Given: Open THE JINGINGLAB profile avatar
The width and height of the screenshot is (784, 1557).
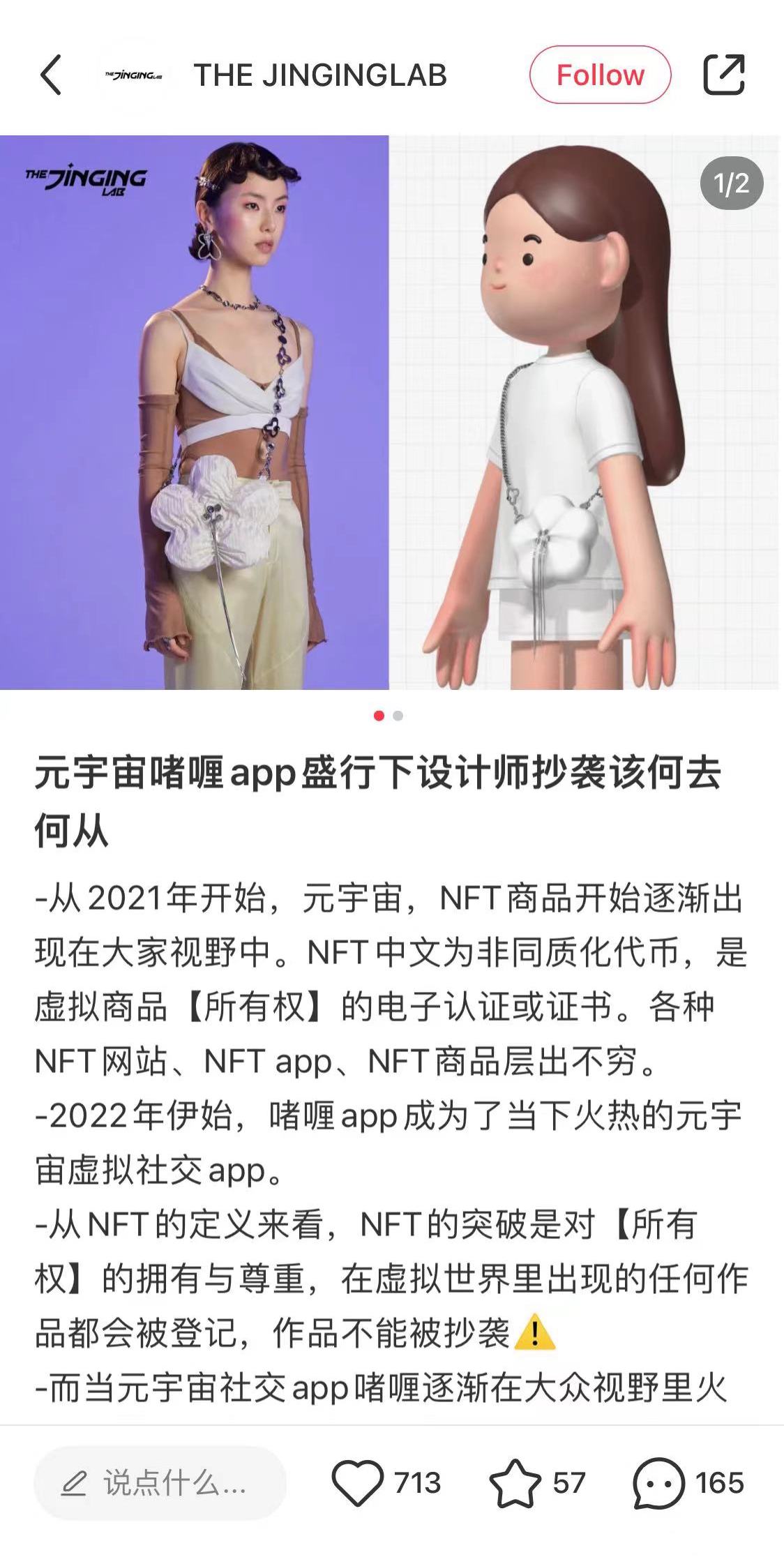Looking at the screenshot, I should [133, 75].
